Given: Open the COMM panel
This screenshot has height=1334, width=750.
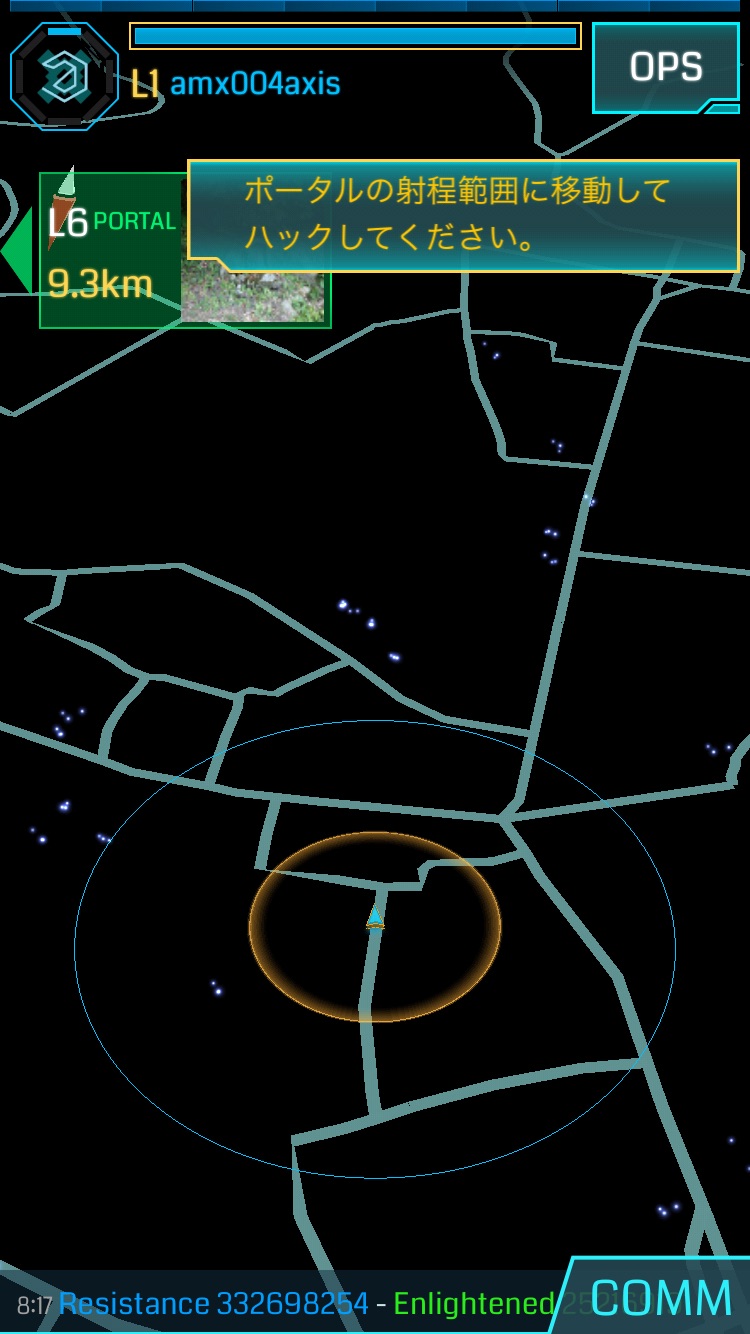Looking at the screenshot, I should 661,1299.
